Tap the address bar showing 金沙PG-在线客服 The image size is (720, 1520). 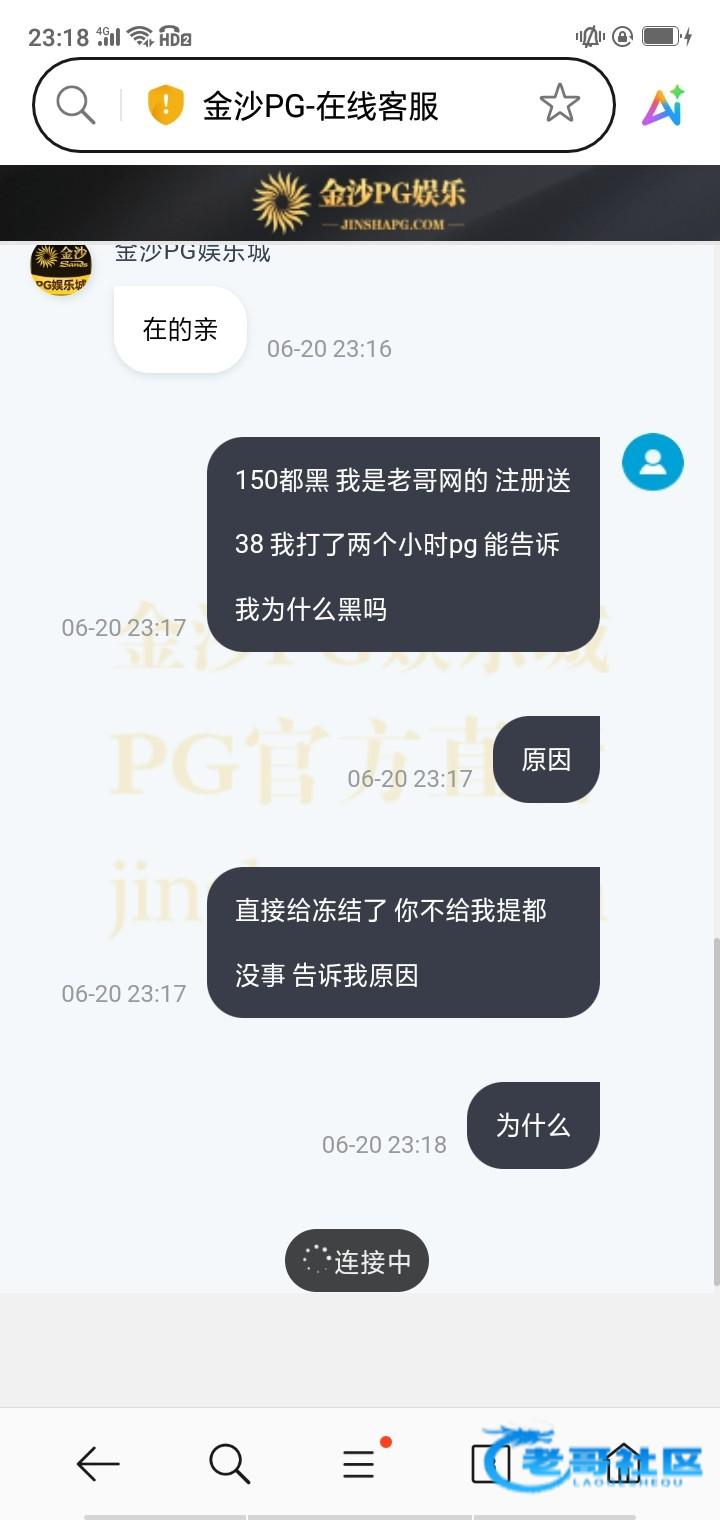[x=321, y=105]
